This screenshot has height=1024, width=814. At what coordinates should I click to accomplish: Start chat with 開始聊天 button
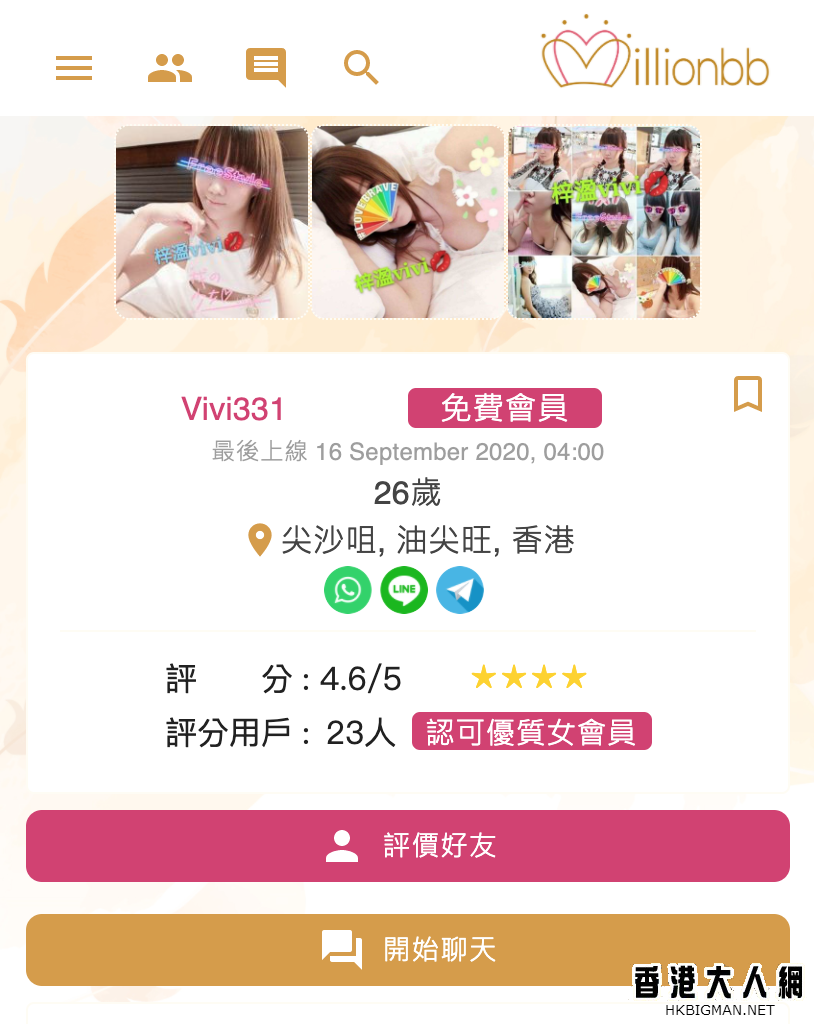[408, 949]
